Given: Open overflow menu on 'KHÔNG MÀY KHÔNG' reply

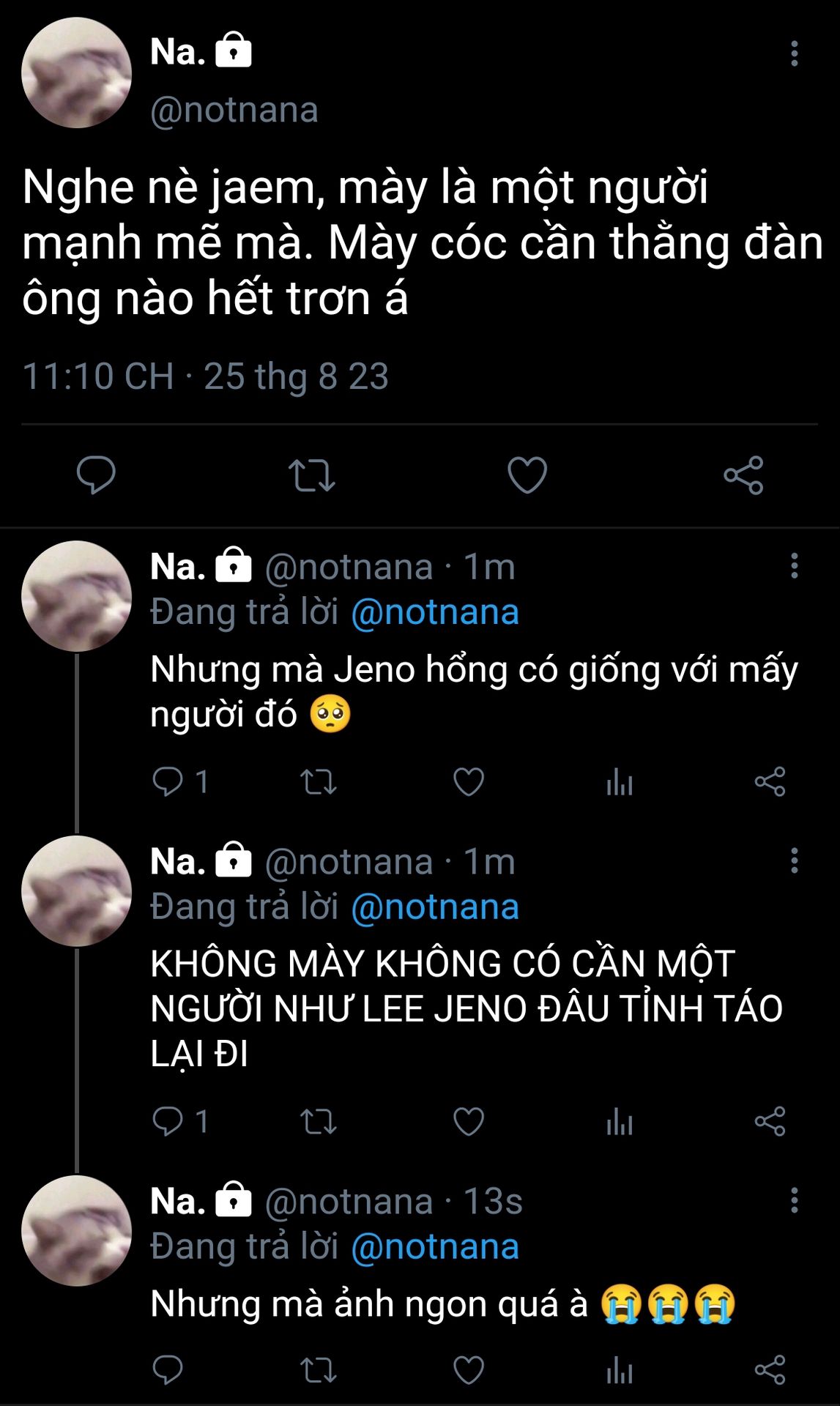Looking at the screenshot, I should coord(794,860).
